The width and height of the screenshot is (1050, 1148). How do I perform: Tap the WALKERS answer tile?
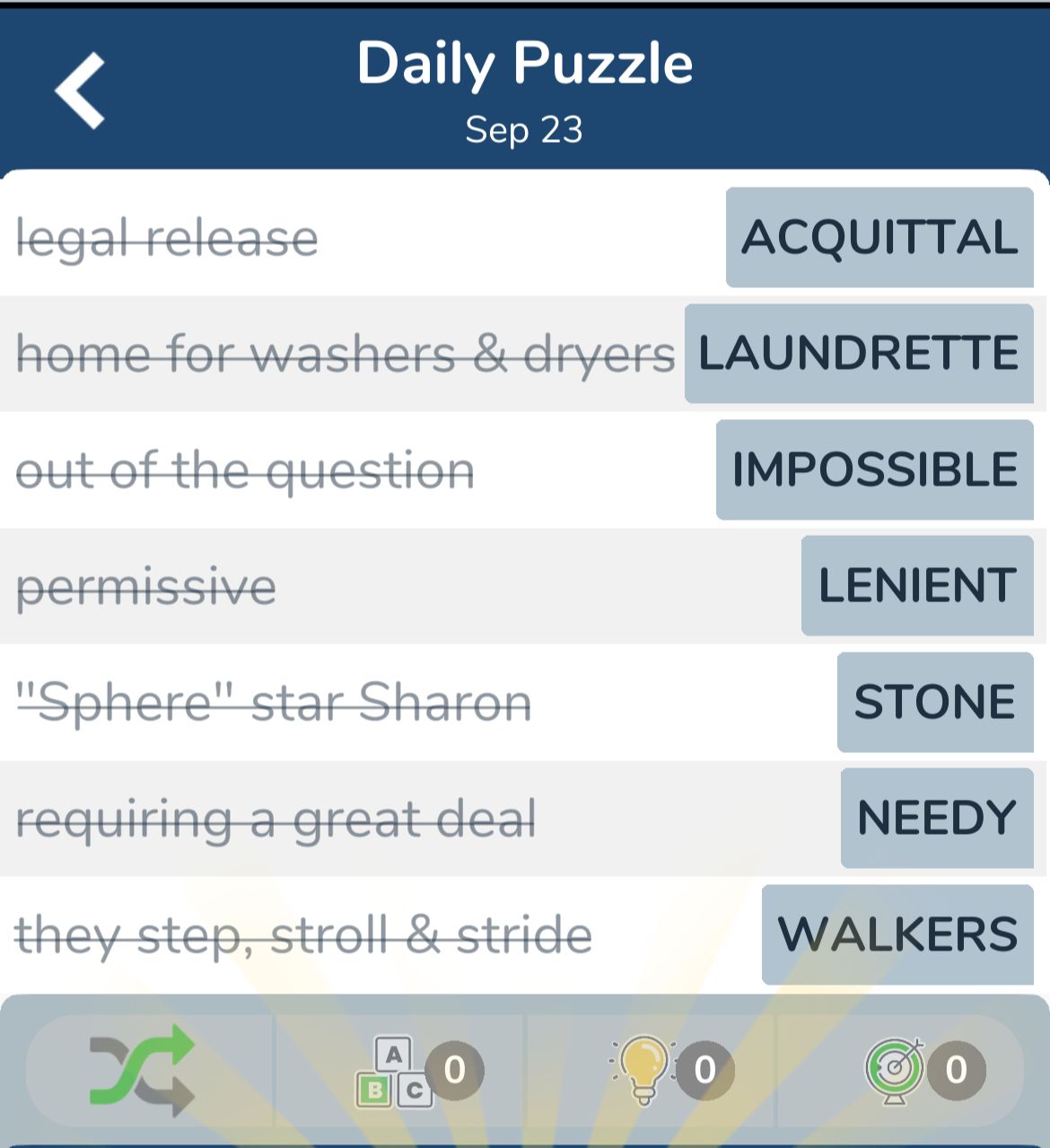tap(897, 934)
